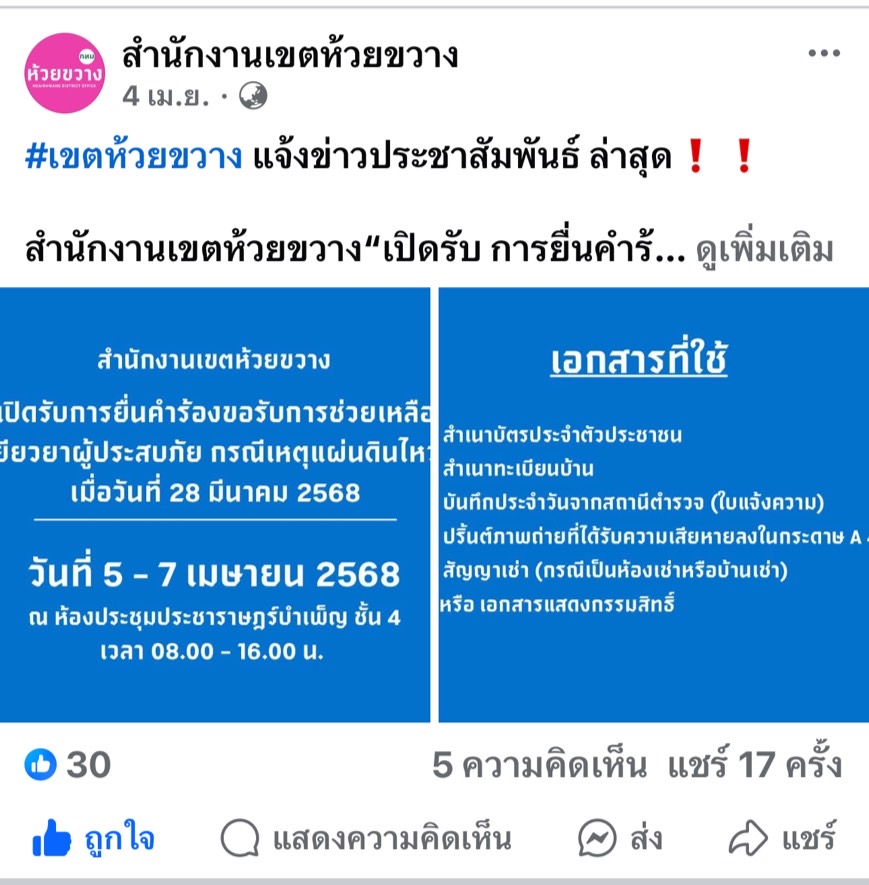Open the post's three-dot options menu

824,54
